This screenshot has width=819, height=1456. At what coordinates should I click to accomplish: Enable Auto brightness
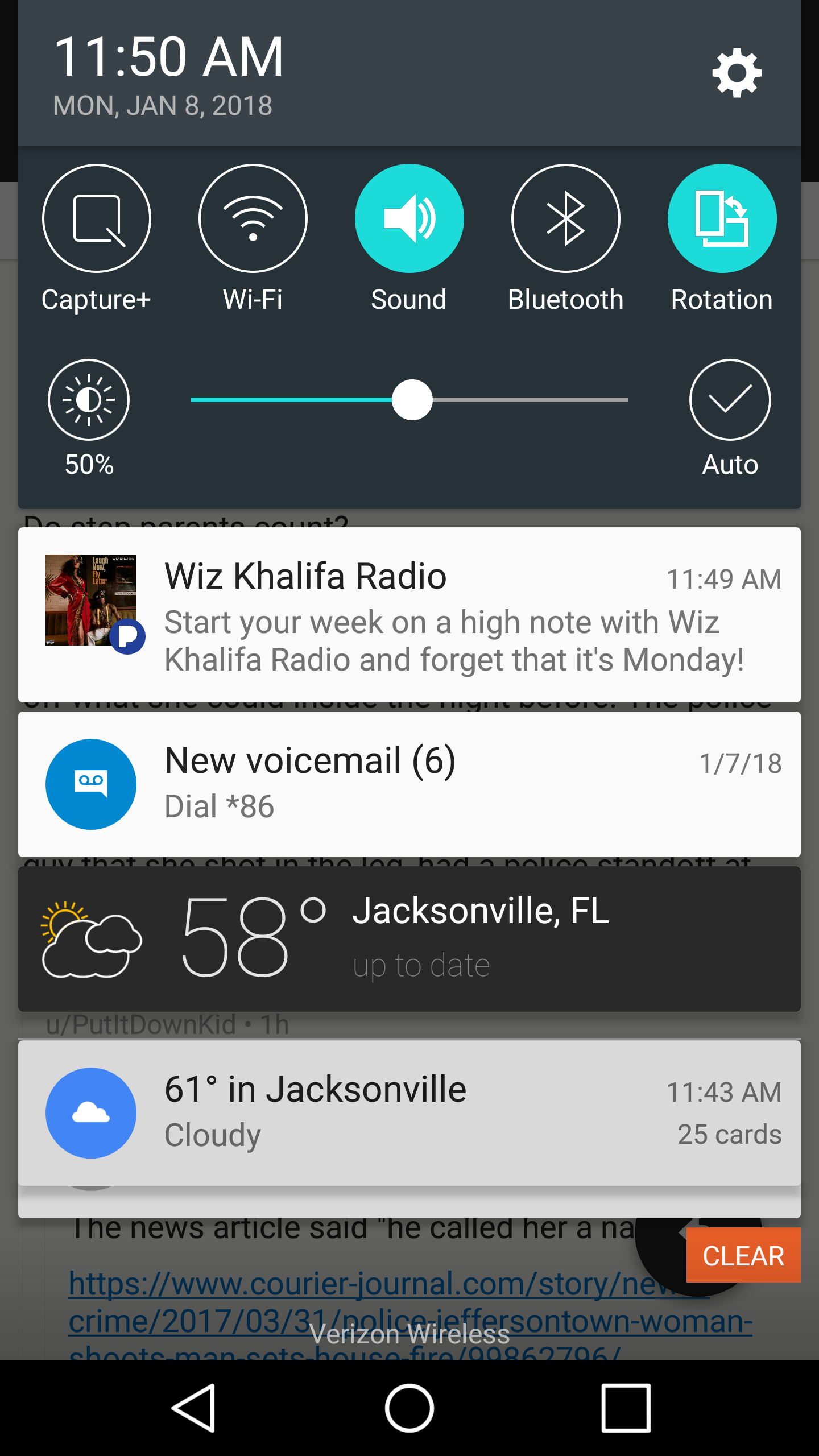730,400
